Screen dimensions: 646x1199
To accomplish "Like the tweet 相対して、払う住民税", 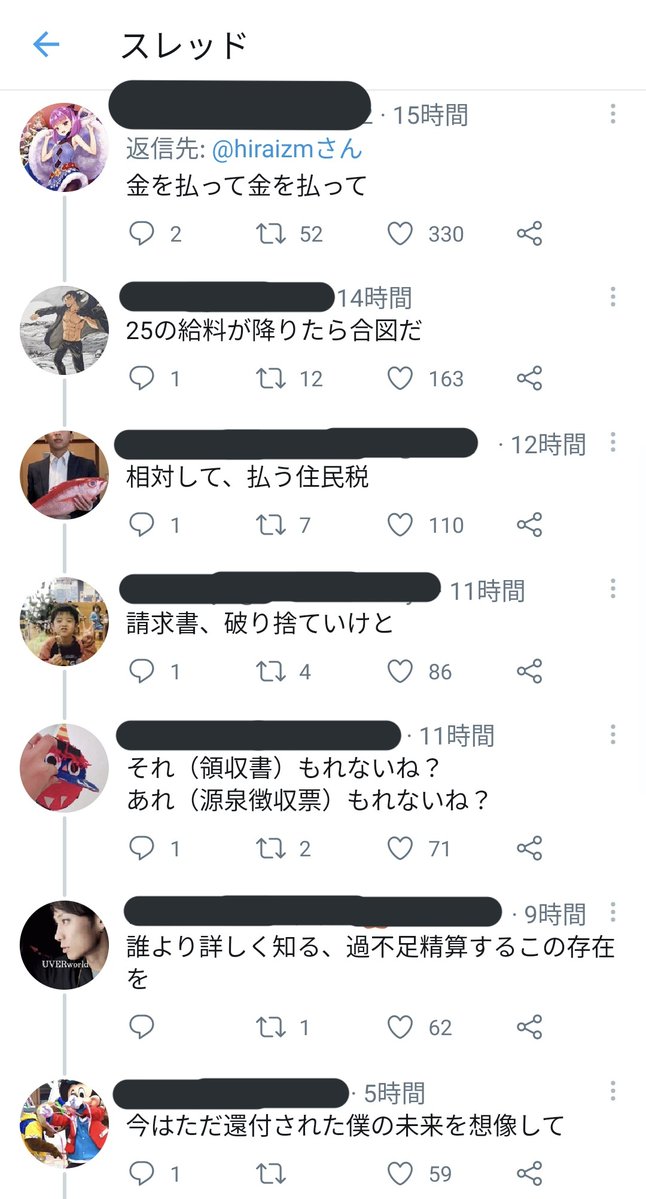I will pos(400,525).
